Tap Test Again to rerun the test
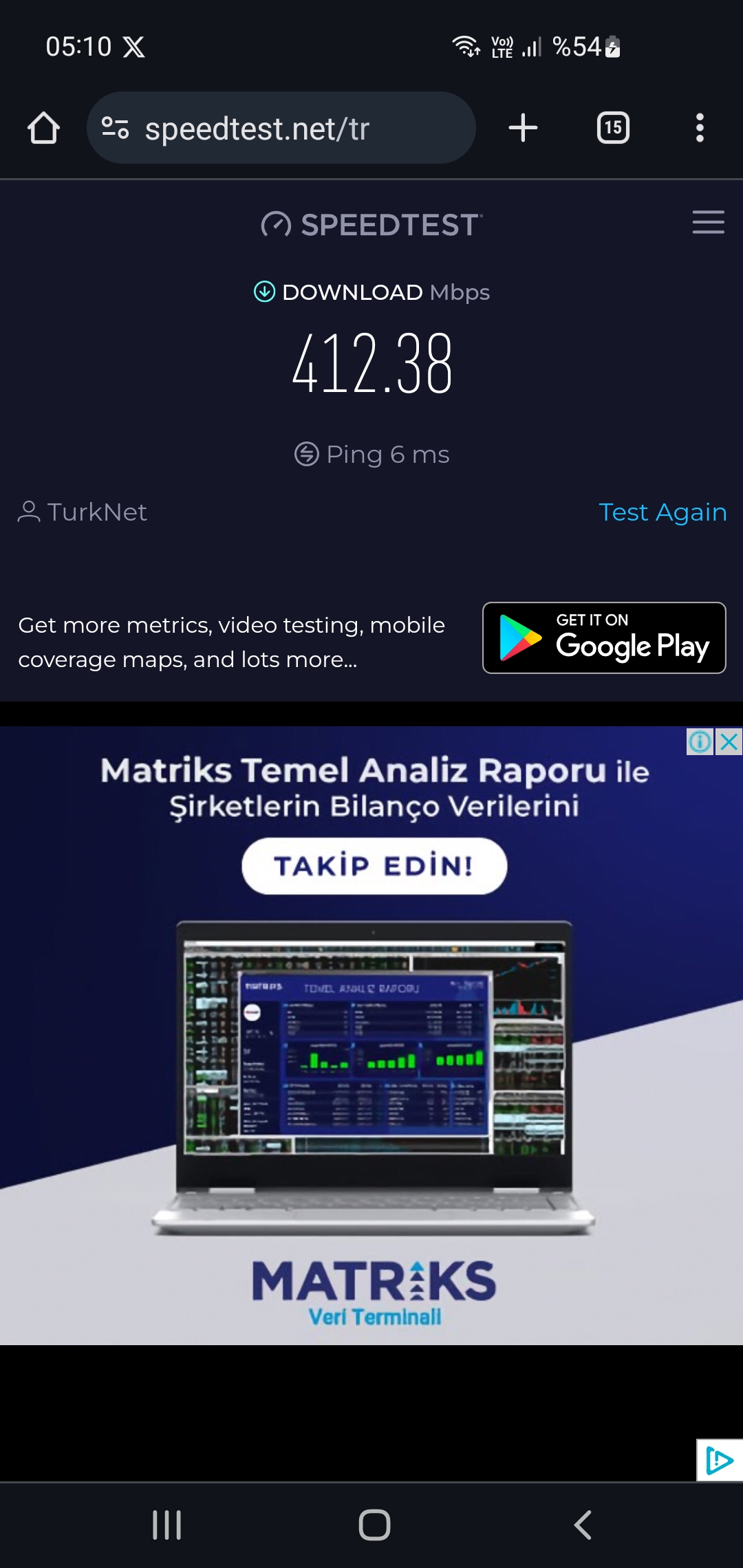The width and height of the screenshot is (743, 1568). (x=663, y=512)
